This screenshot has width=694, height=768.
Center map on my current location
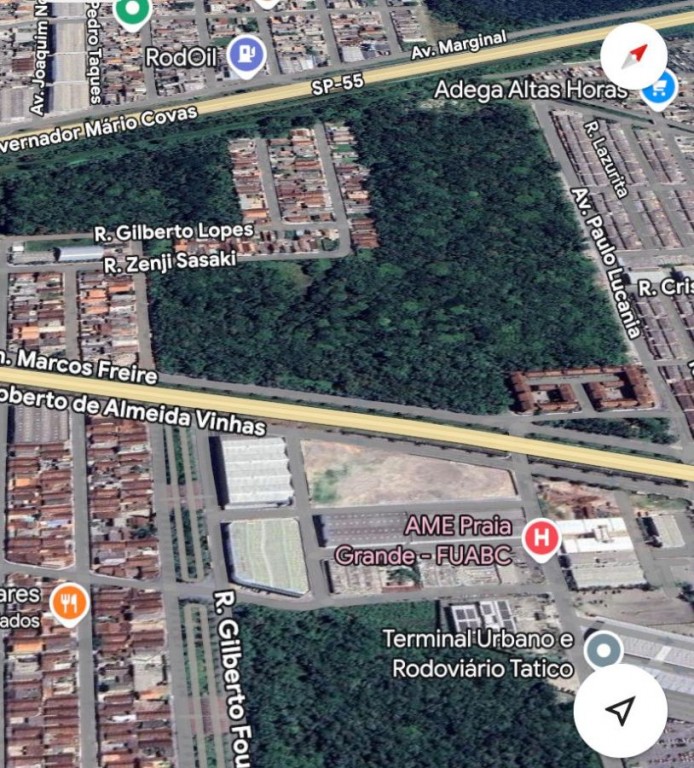[620, 711]
